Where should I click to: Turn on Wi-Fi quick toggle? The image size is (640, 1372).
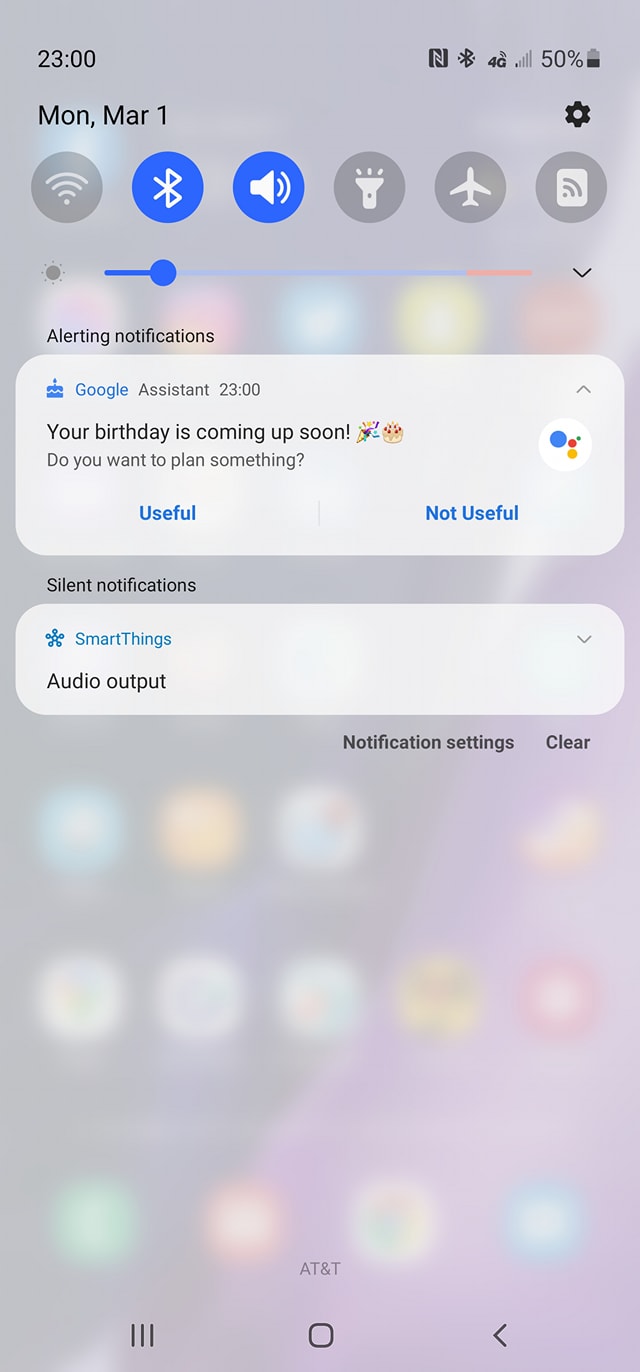67,187
